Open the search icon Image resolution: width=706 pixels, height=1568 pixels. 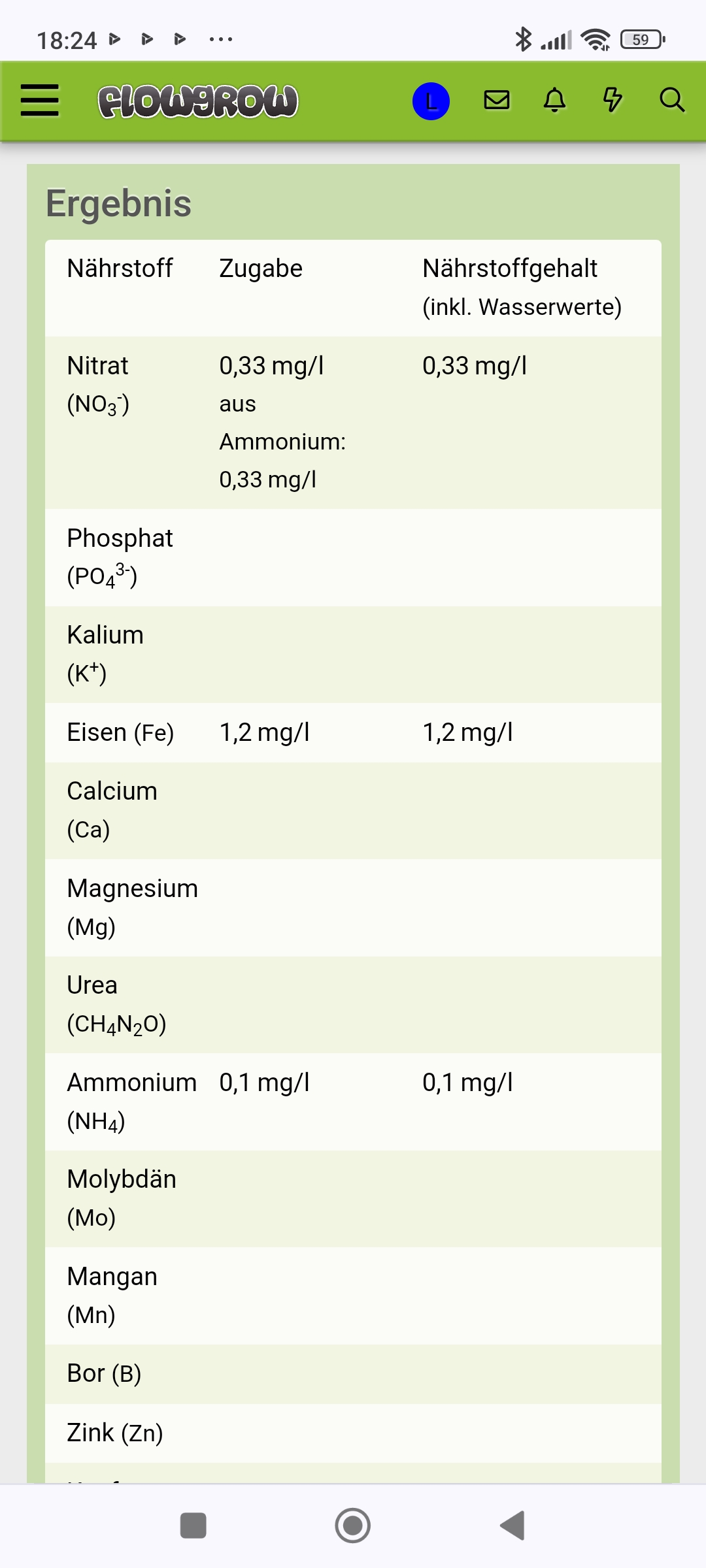(x=671, y=100)
